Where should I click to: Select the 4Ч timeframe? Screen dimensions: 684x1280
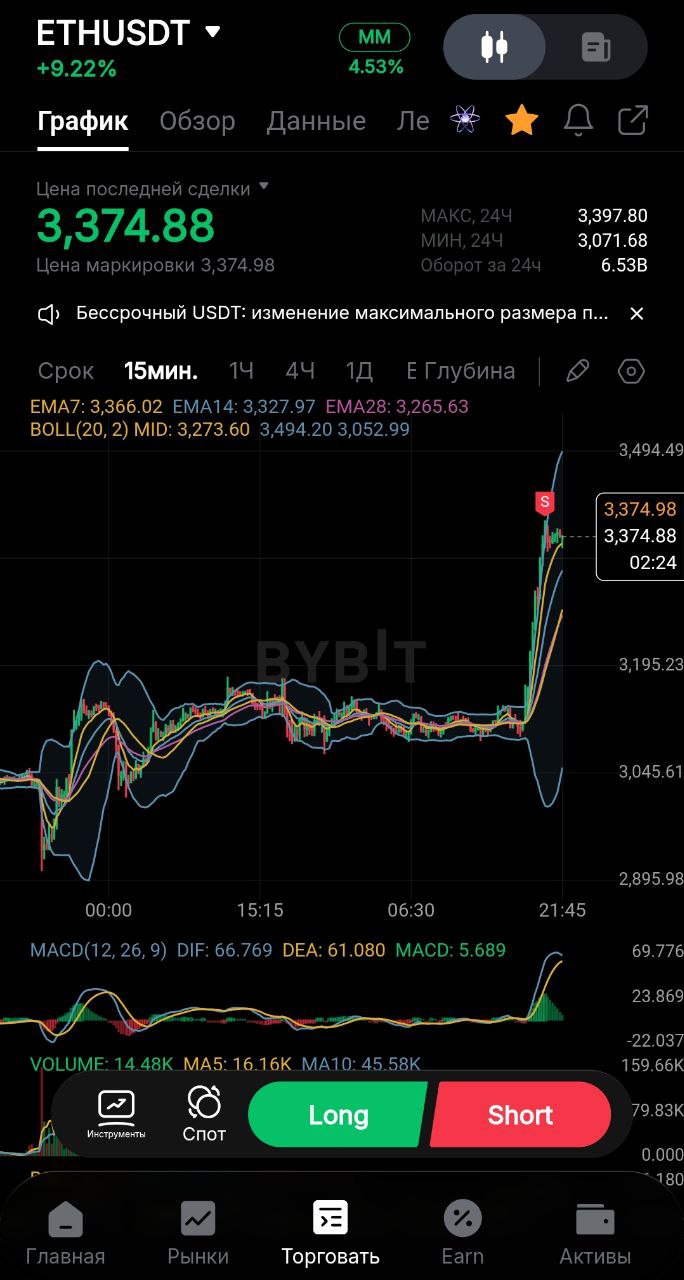point(300,371)
